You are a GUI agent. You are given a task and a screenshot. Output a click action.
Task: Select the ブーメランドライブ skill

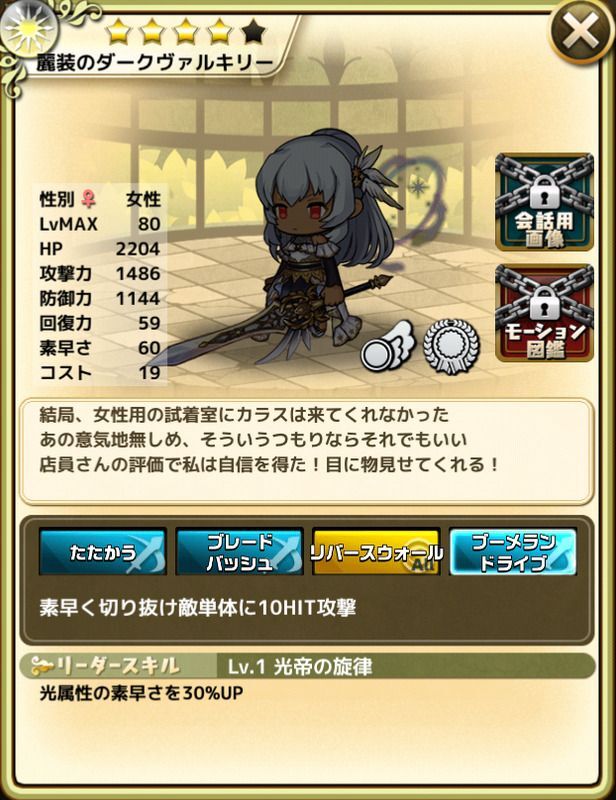pos(512,553)
